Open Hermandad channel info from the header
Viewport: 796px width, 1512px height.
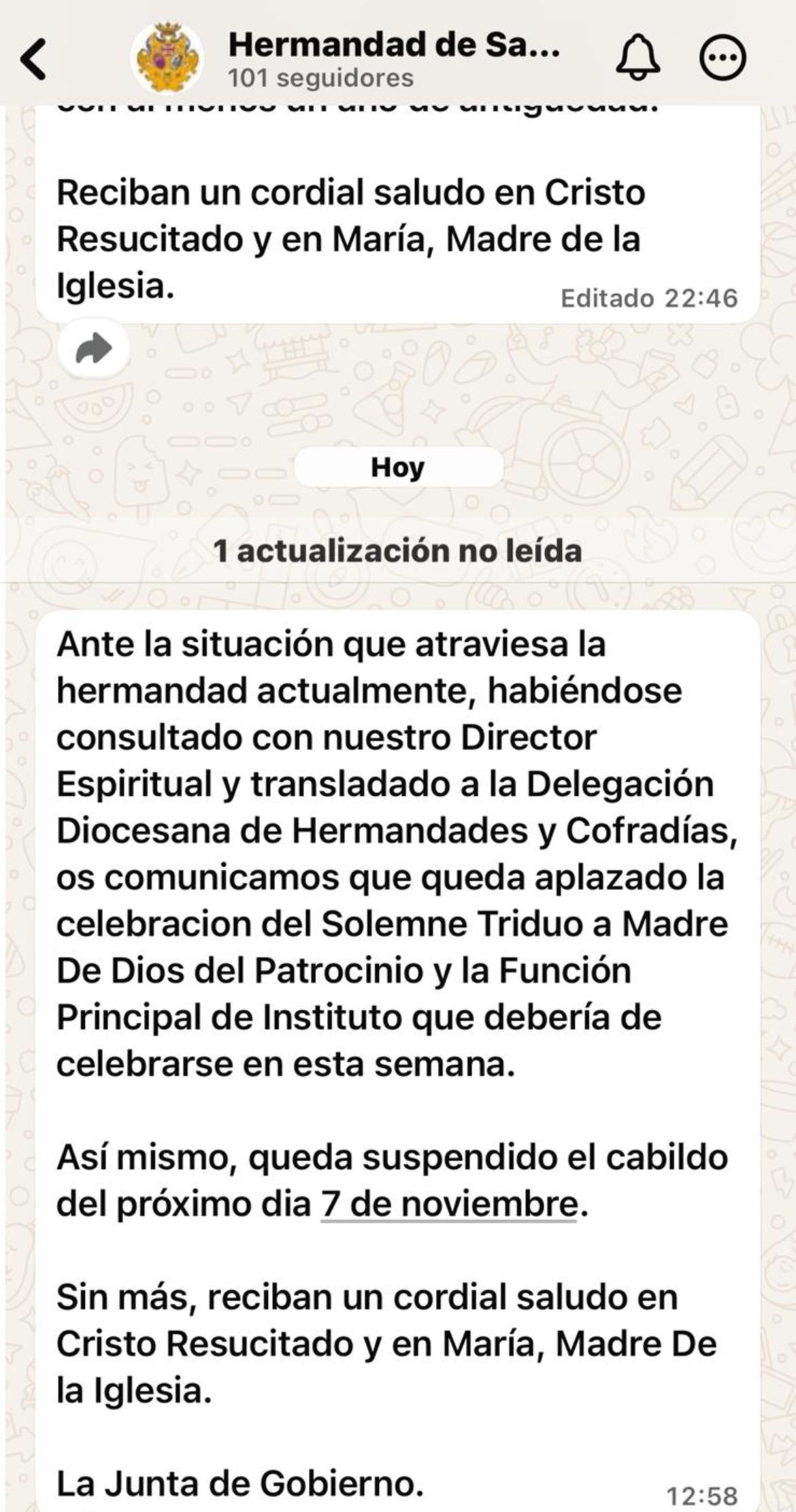coord(393,59)
